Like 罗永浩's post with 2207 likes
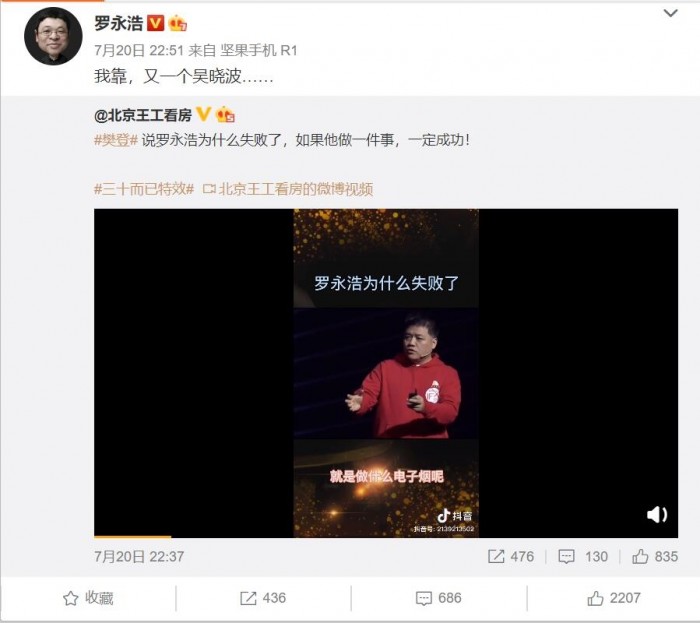 pyautogui.click(x=612, y=597)
